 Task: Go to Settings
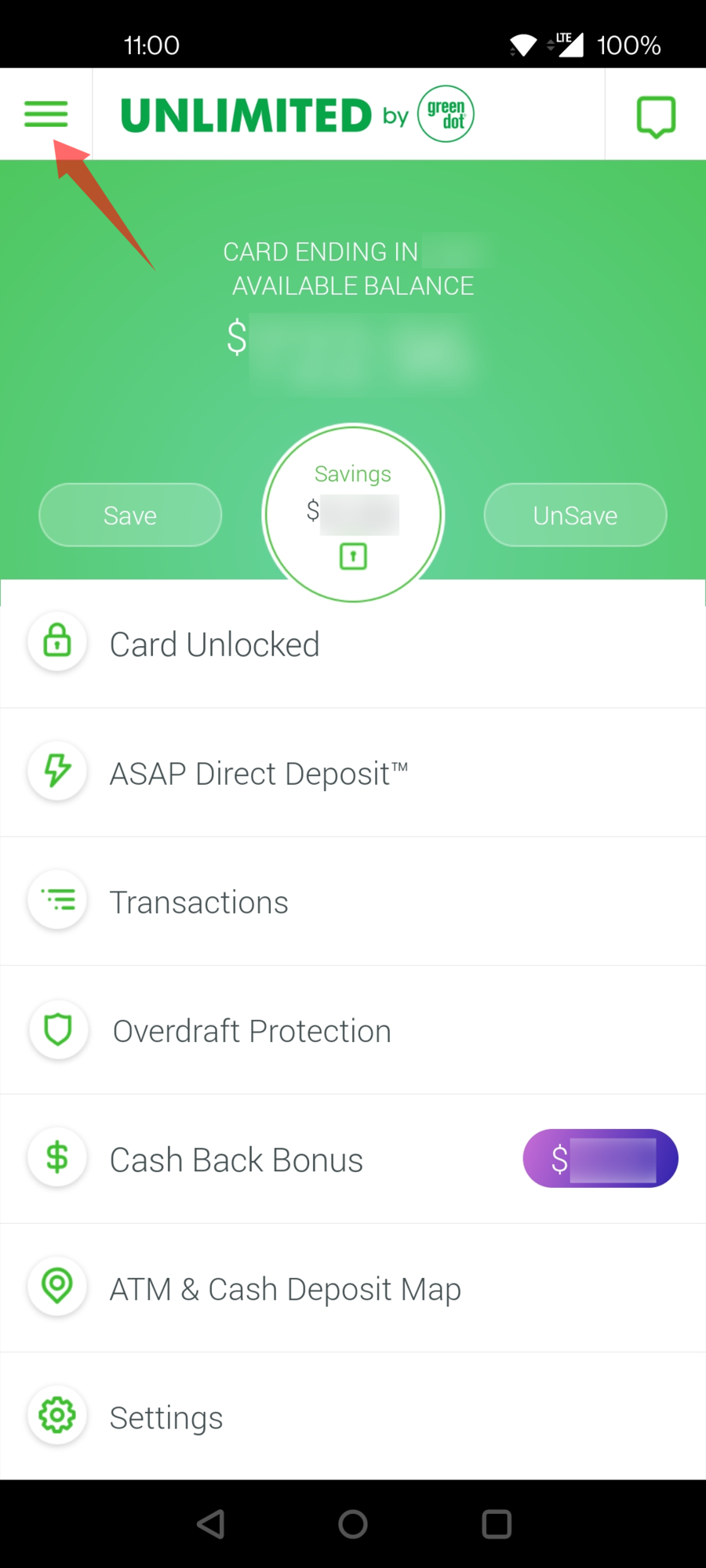(x=353, y=1417)
